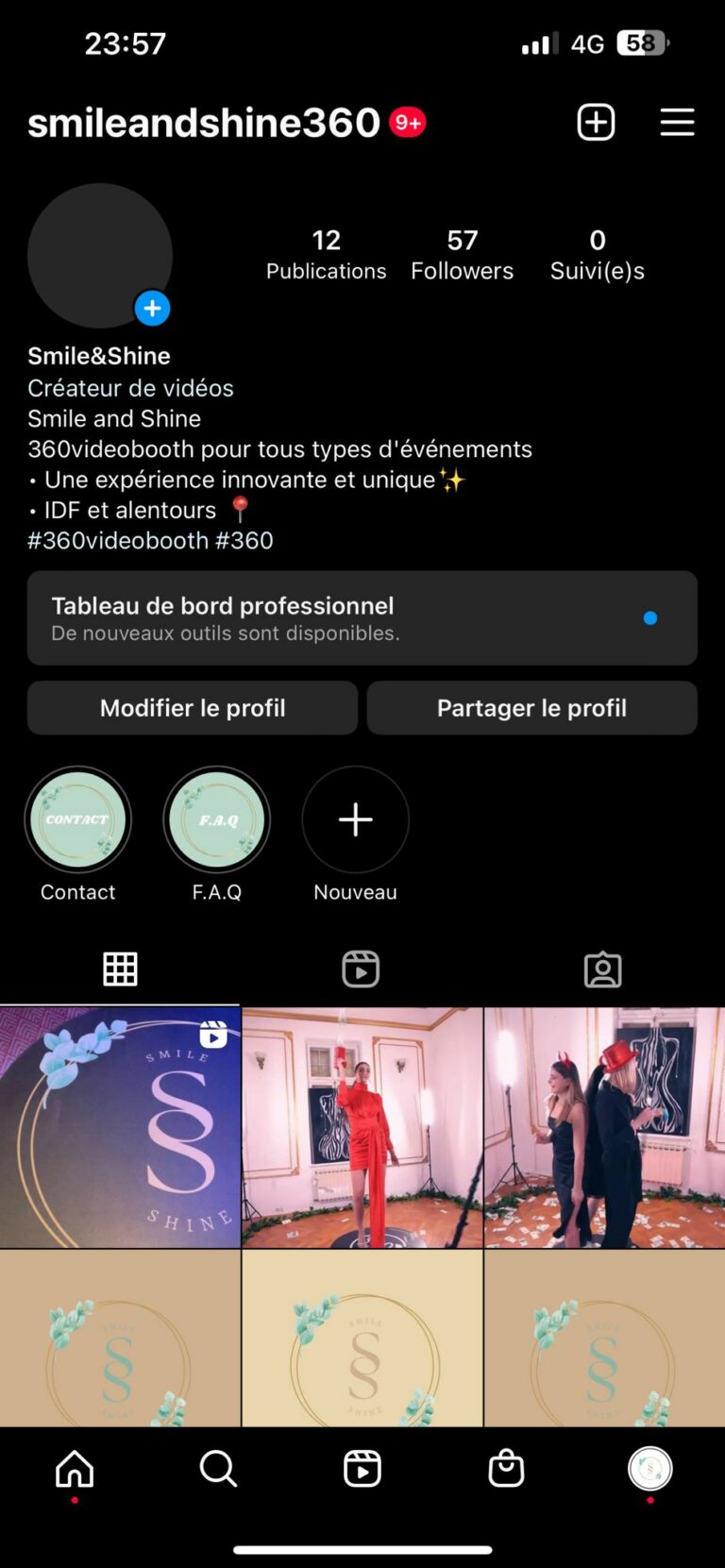This screenshot has width=725, height=1568.
Task: Open the post with woman in red dress
Action: (x=362, y=1128)
